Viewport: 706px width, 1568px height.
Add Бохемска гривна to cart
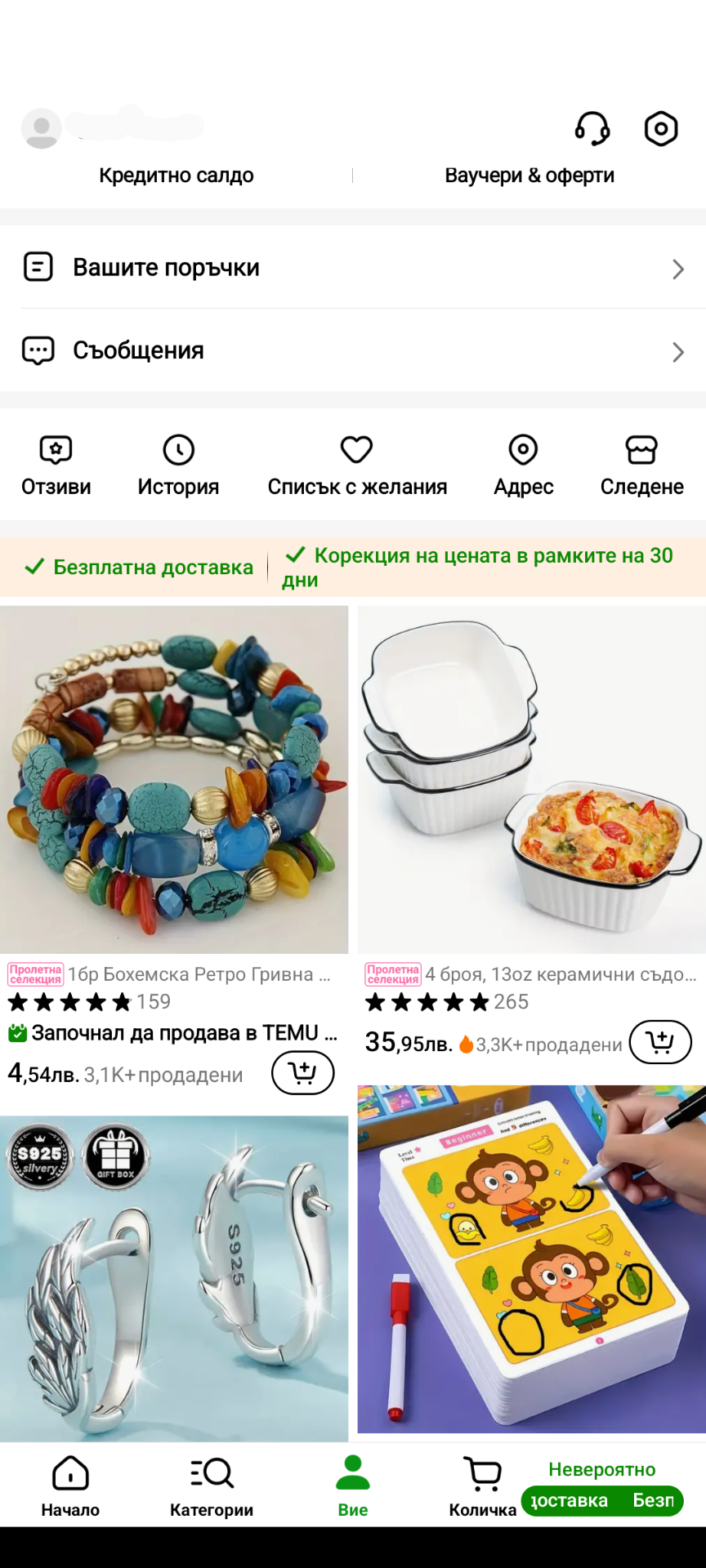[x=302, y=1072]
